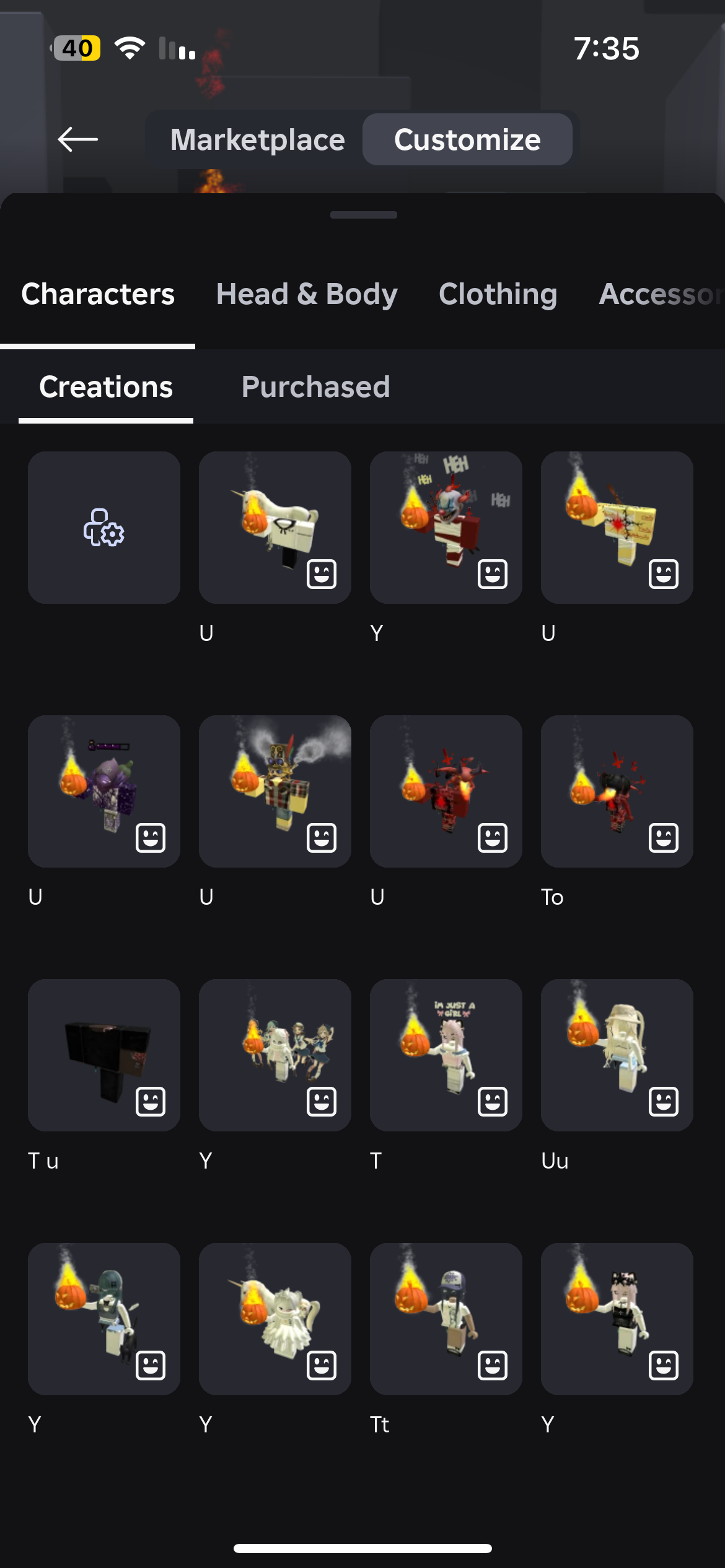725x1568 pixels.
Task: Select the plaid shirt avatar with smoke
Action: [275, 791]
